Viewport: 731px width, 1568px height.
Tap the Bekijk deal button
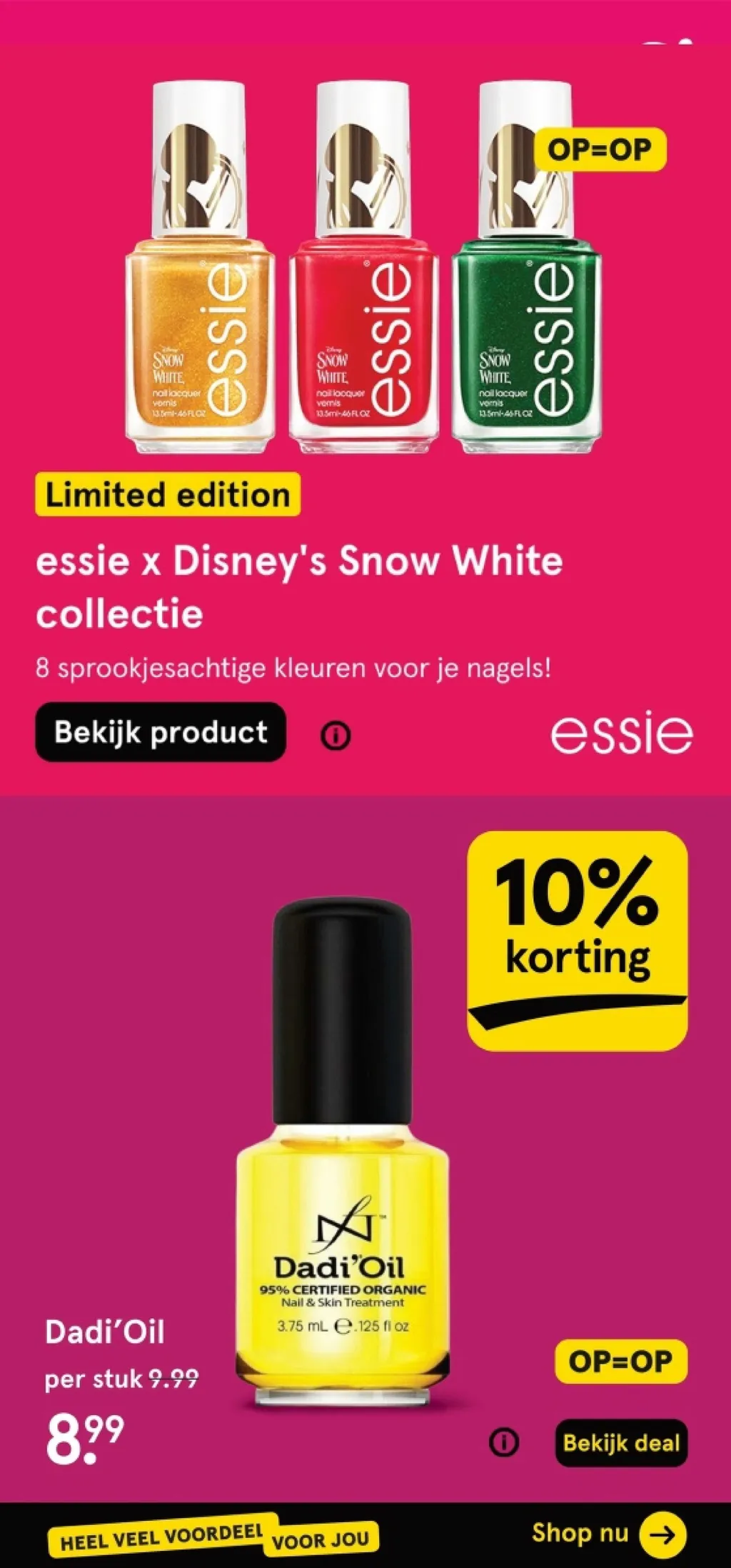[x=621, y=1443]
